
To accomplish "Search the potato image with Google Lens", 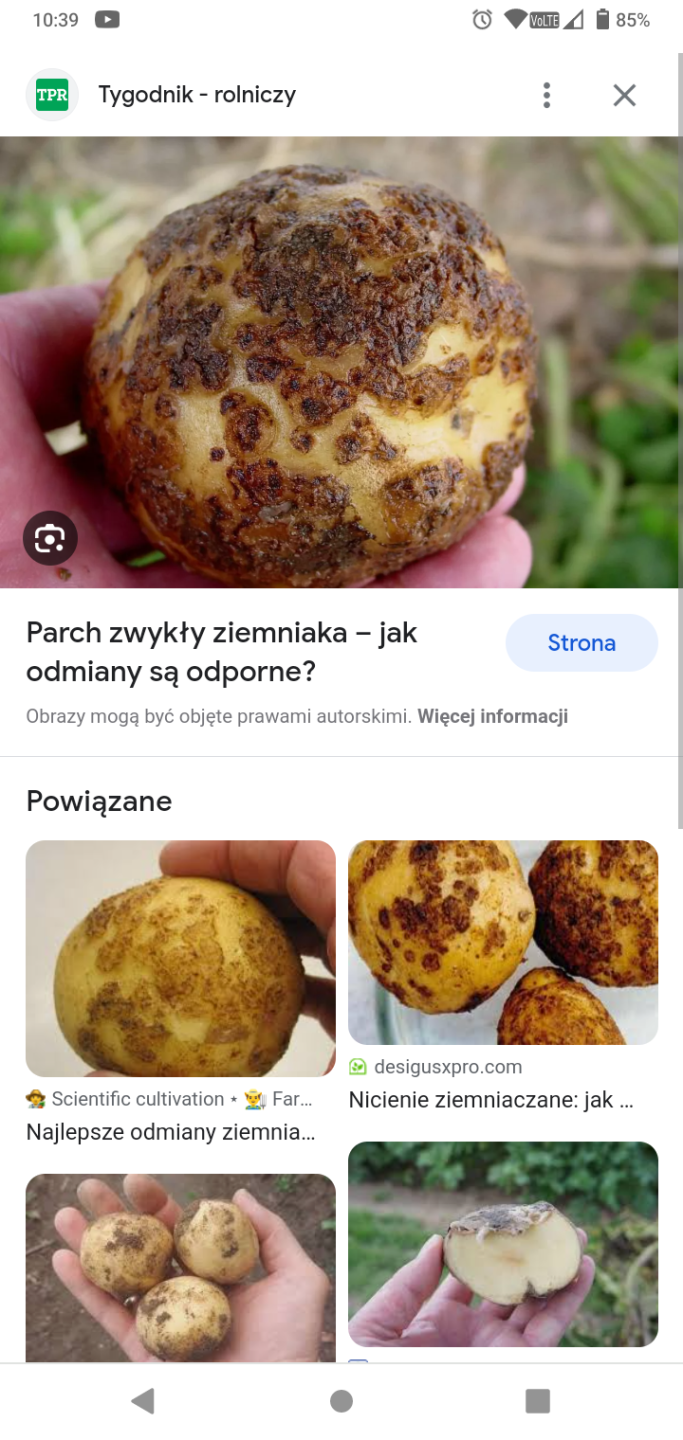I will pos(50,540).
